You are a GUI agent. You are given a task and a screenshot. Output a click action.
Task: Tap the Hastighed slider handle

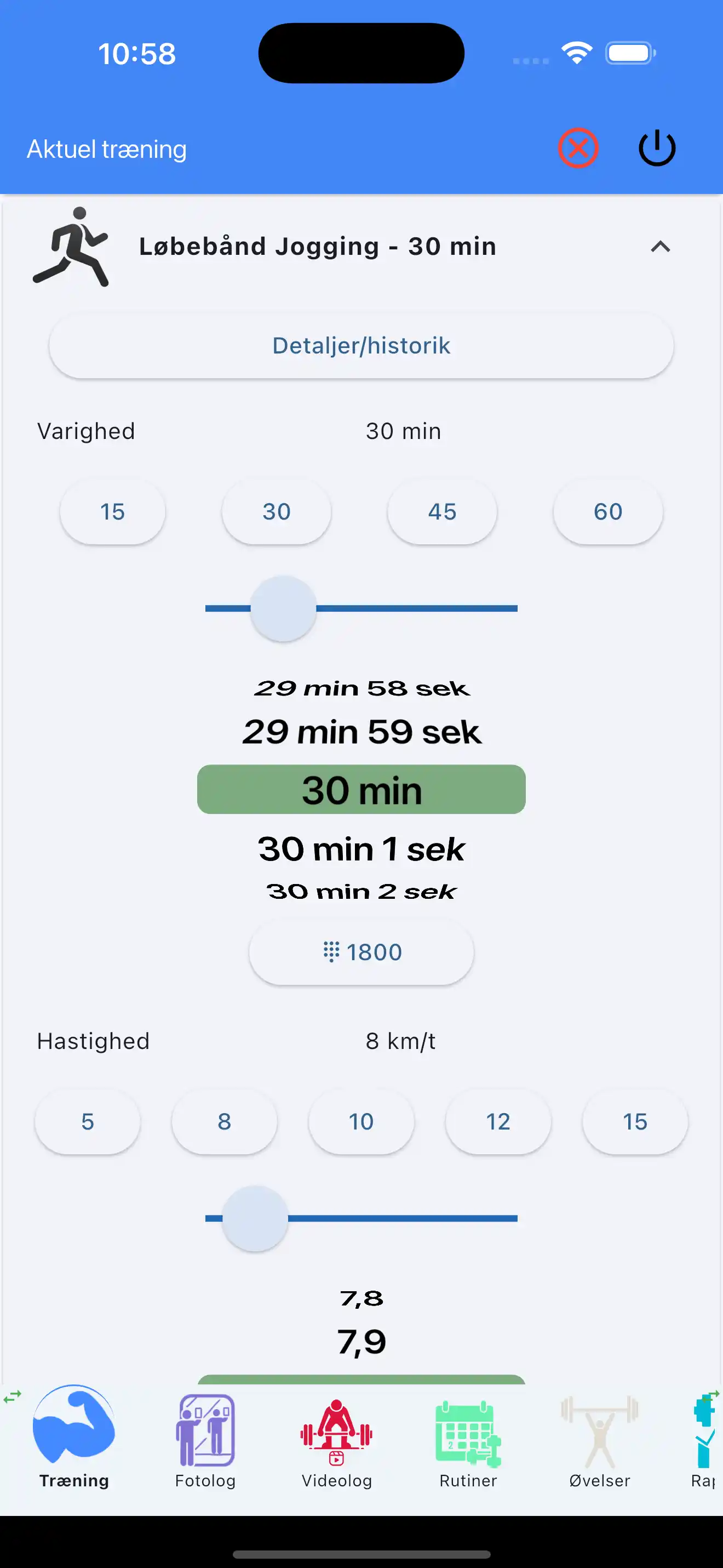(x=255, y=1218)
